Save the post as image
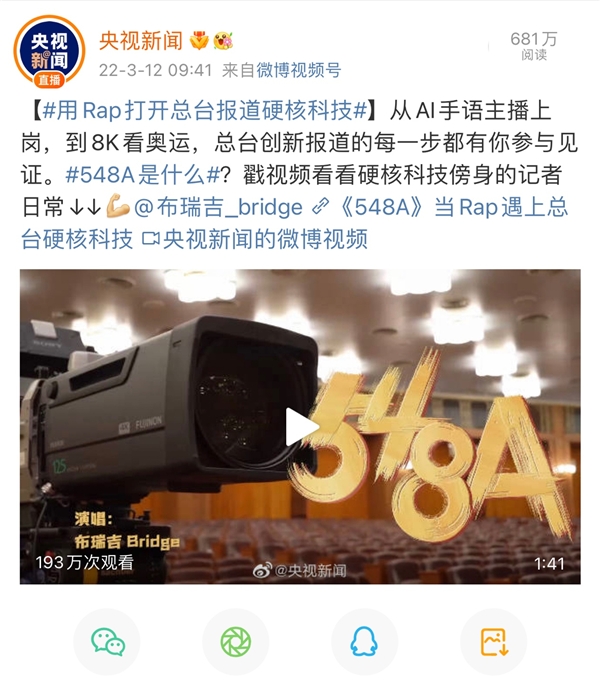This screenshot has width=600, height=693. coord(493,640)
